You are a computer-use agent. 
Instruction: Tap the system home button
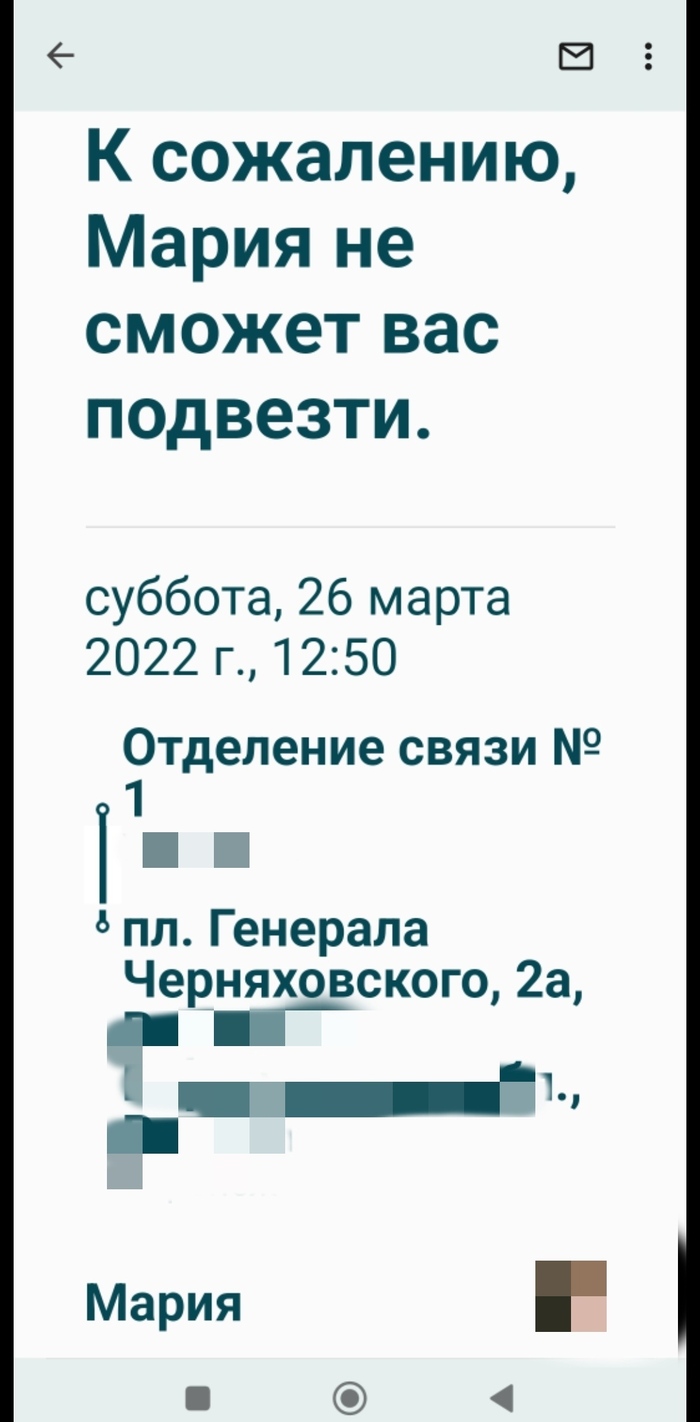(349, 1396)
